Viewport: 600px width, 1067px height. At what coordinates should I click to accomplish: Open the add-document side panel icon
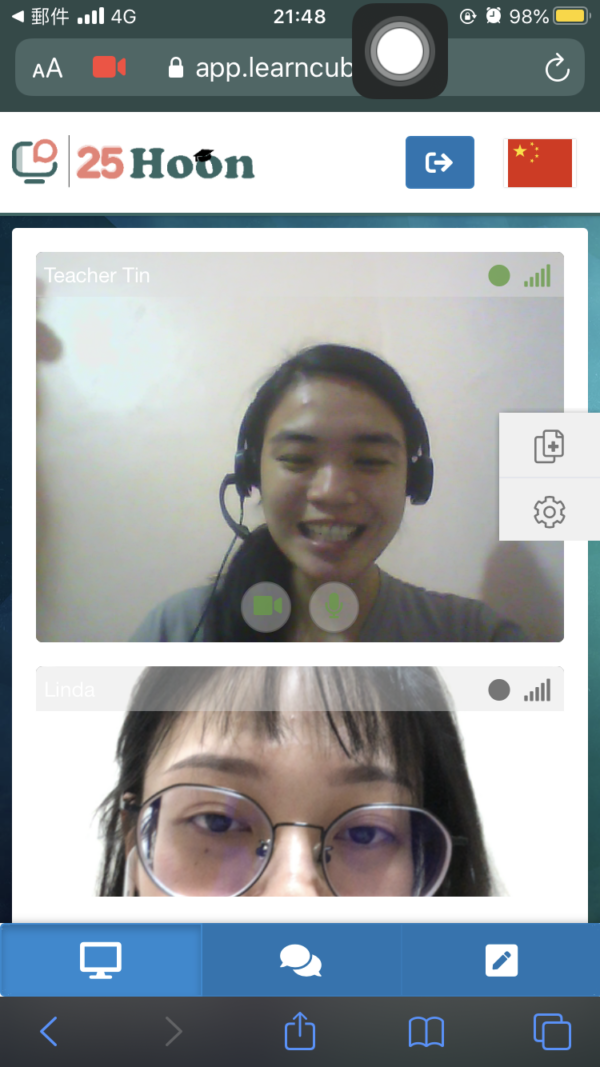(x=550, y=446)
